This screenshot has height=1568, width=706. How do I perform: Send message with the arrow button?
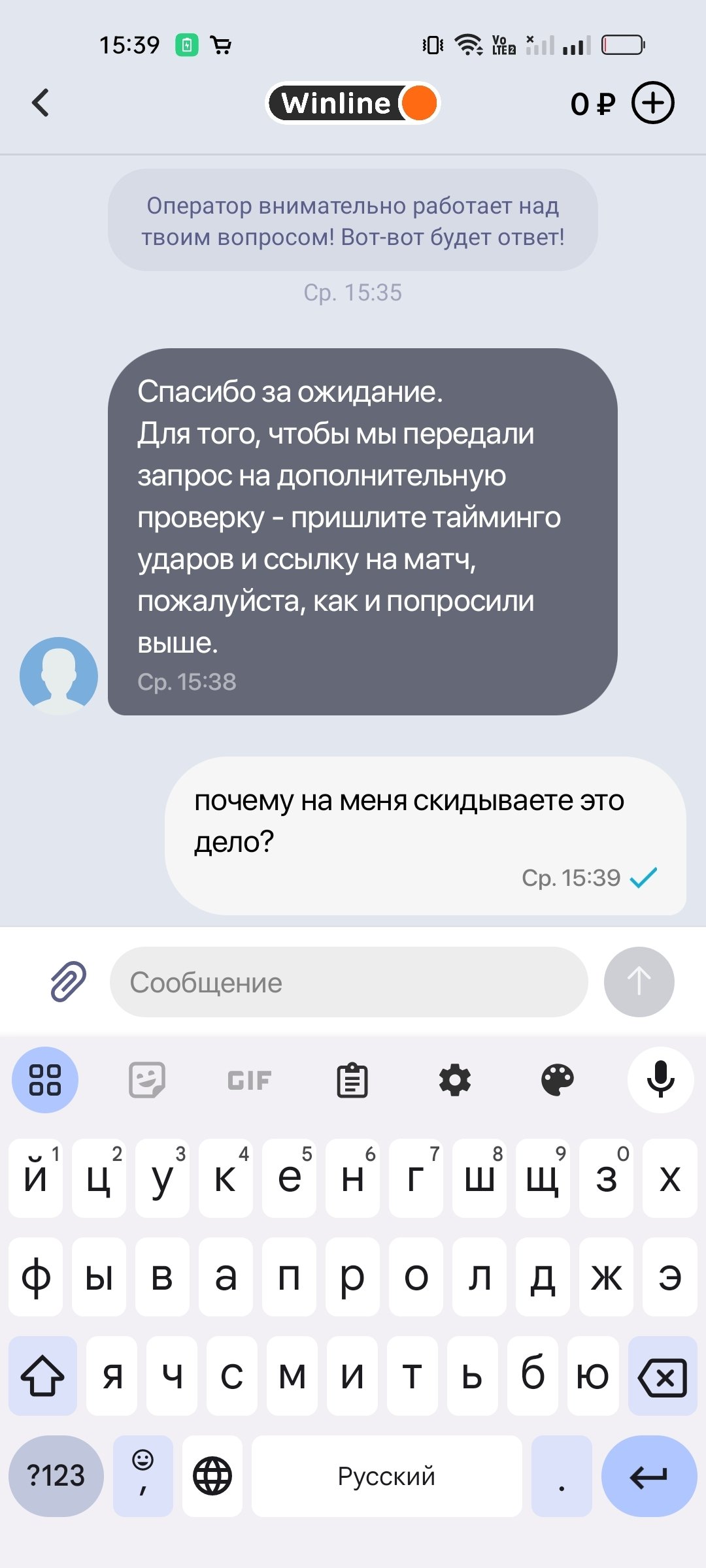(639, 981)
